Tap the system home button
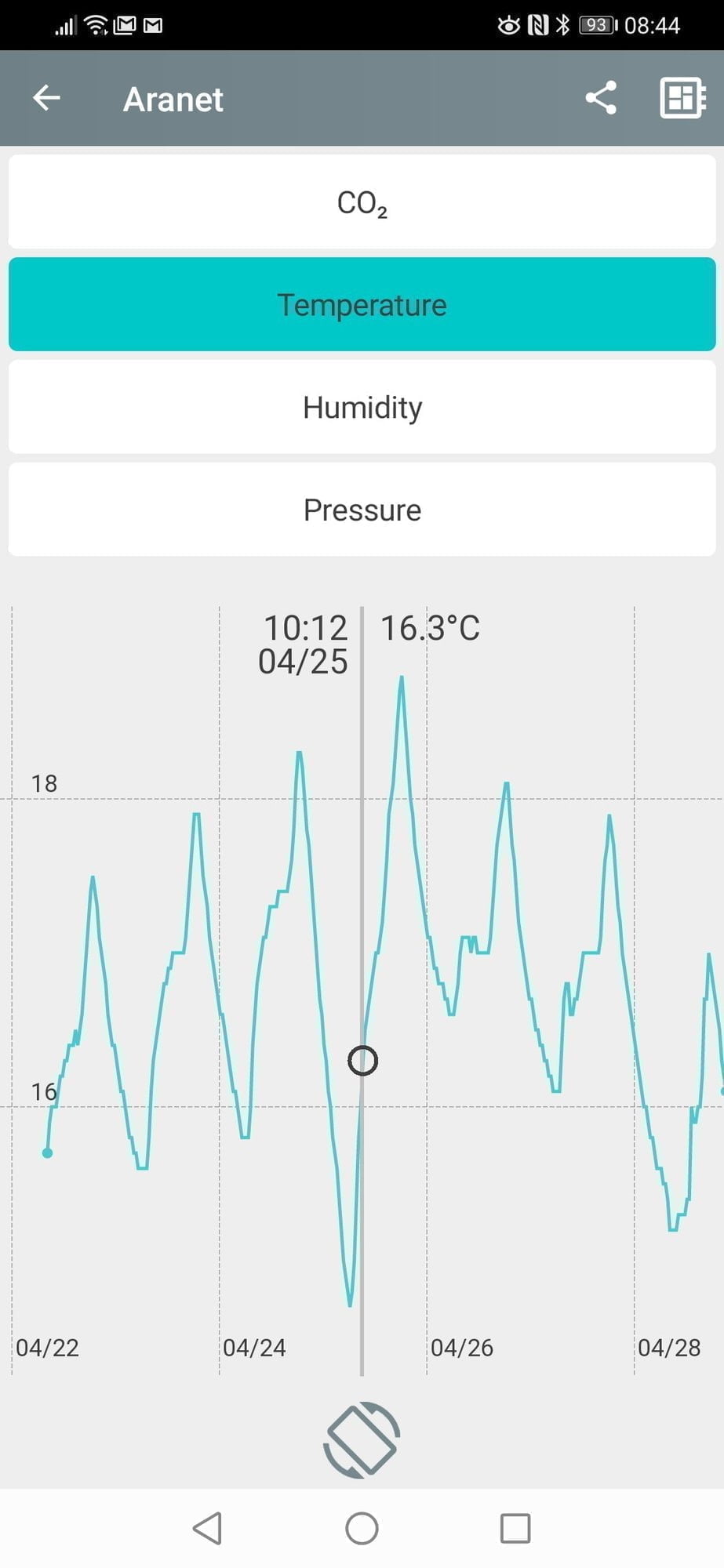This screenshot has width=724, height=1568. click(362, 1528)
